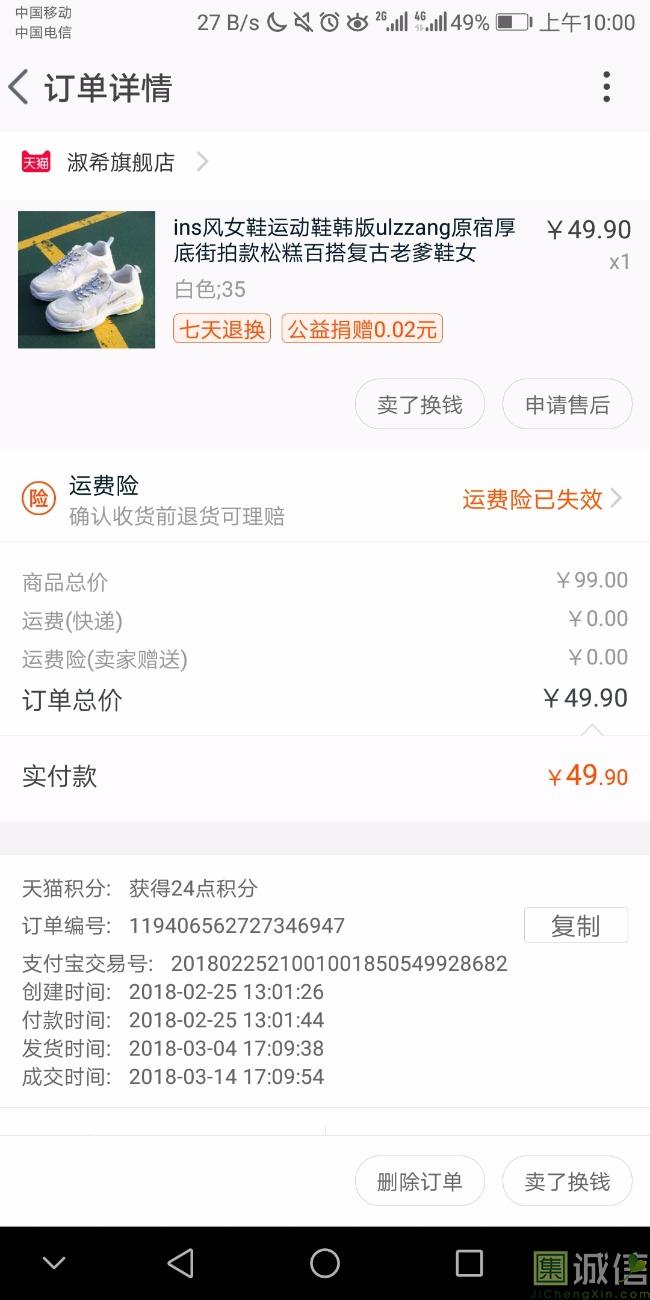Open the three-dot overflow menu

(x=606, y=88)
